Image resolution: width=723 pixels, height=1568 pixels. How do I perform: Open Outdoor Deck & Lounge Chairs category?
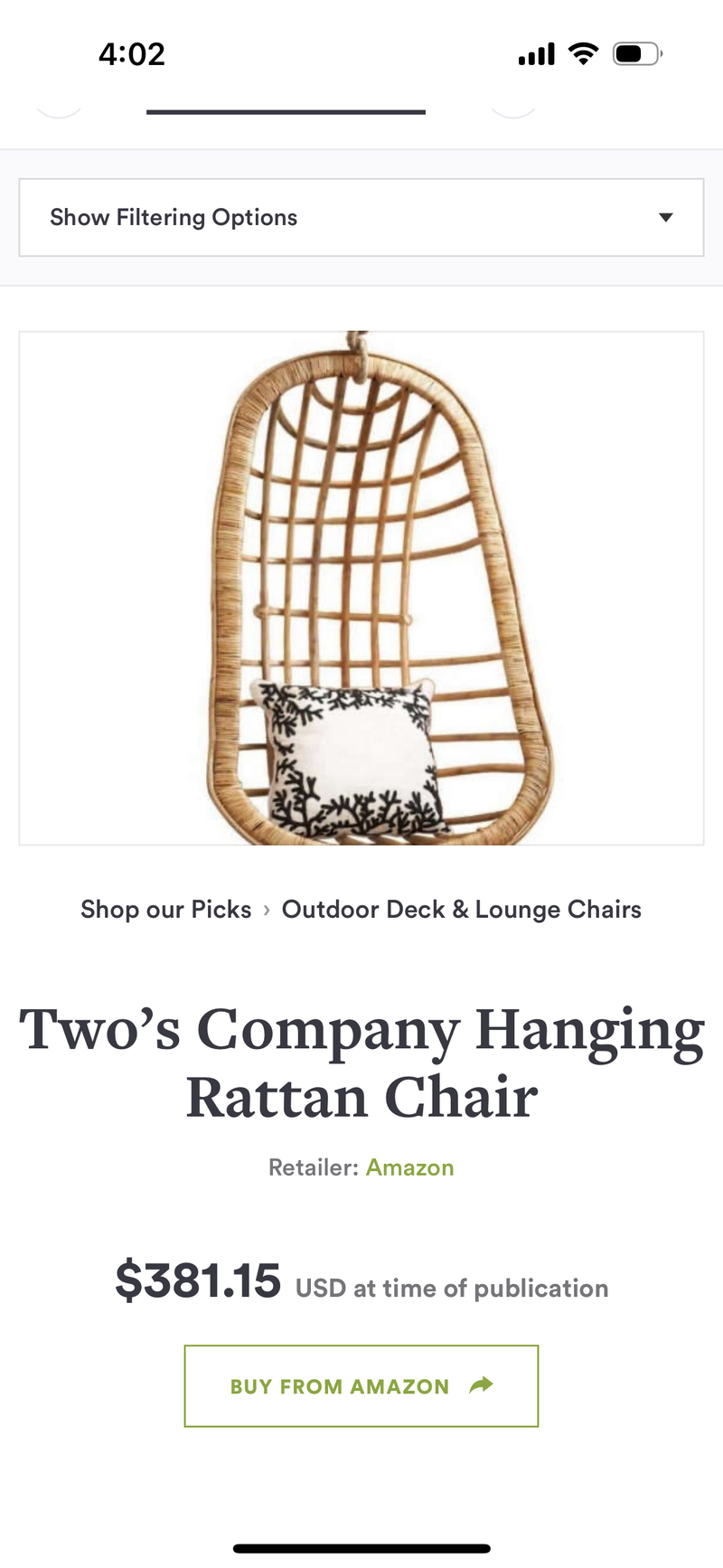tap(461, 909)
